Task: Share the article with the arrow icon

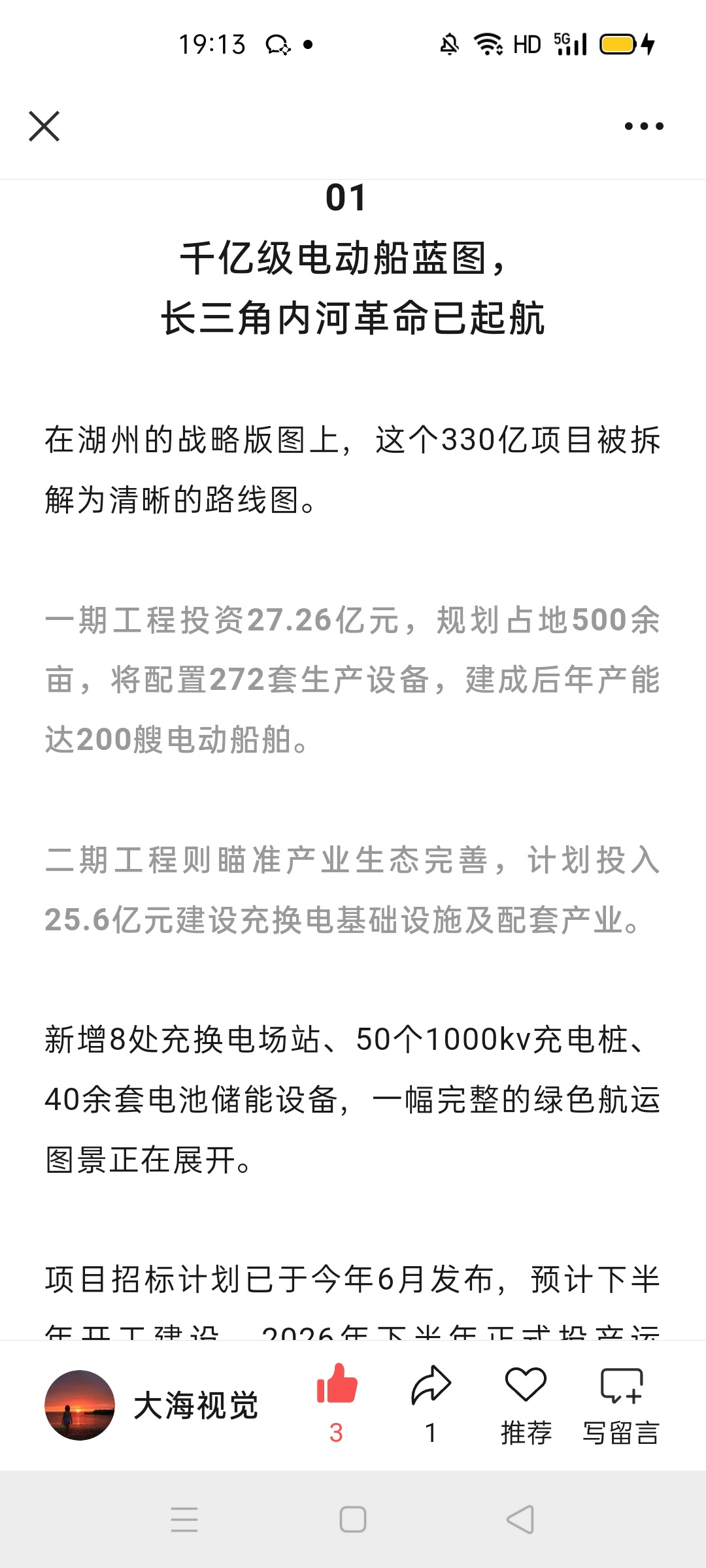Action: coord(431,1404)
